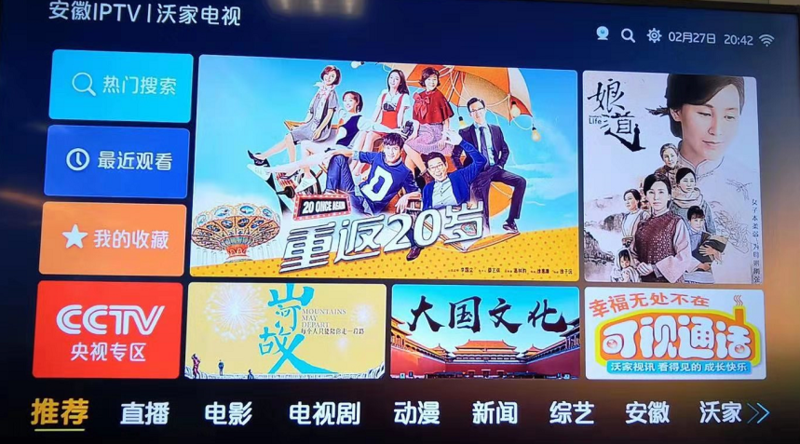The height and width of the screenshot is (444, 800).
Task: Open the 大国文化 tile
Action: pyautogui.click(x=484, y=330)
